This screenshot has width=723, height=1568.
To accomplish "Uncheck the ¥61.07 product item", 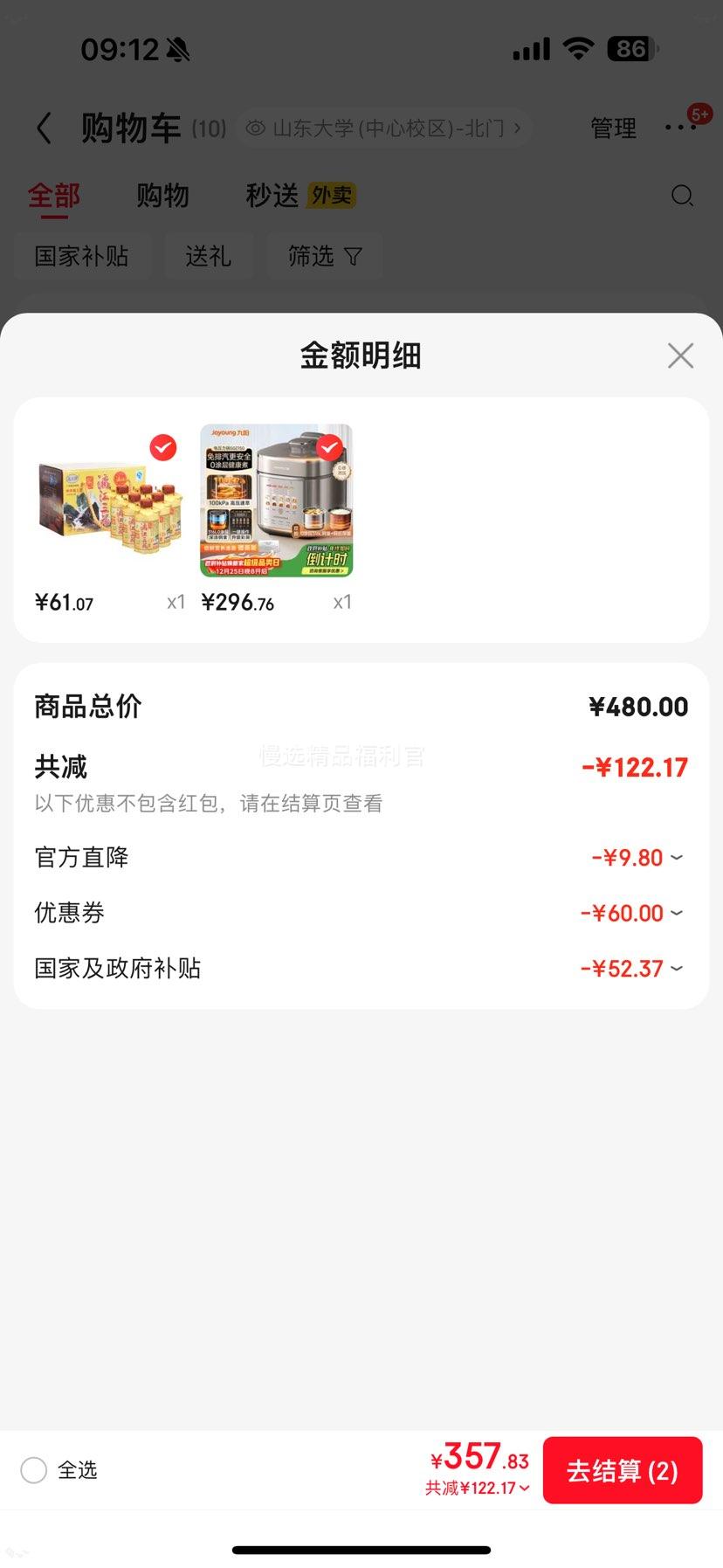I will pyautogui.click(x=163, y=448).
